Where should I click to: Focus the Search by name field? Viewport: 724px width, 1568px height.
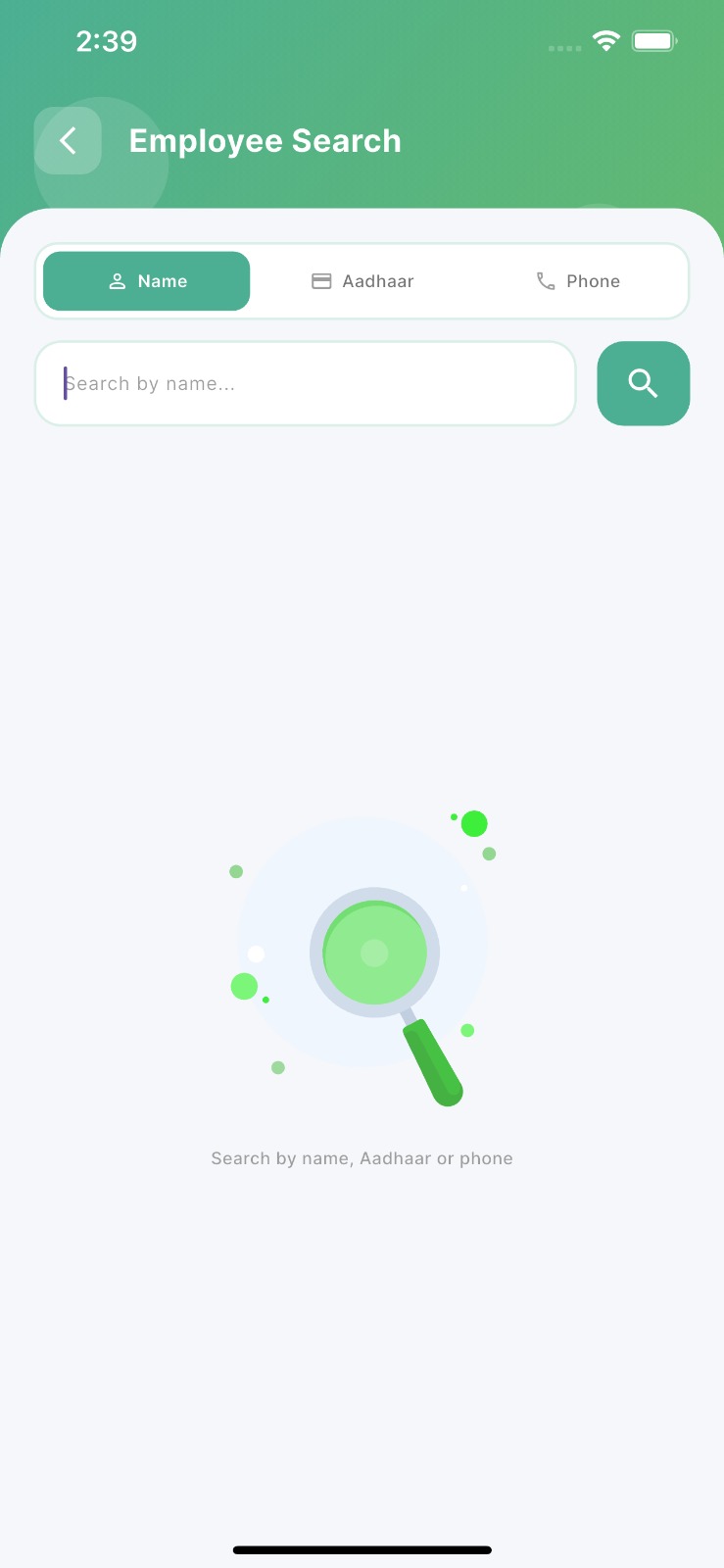(x=305, y=384)
